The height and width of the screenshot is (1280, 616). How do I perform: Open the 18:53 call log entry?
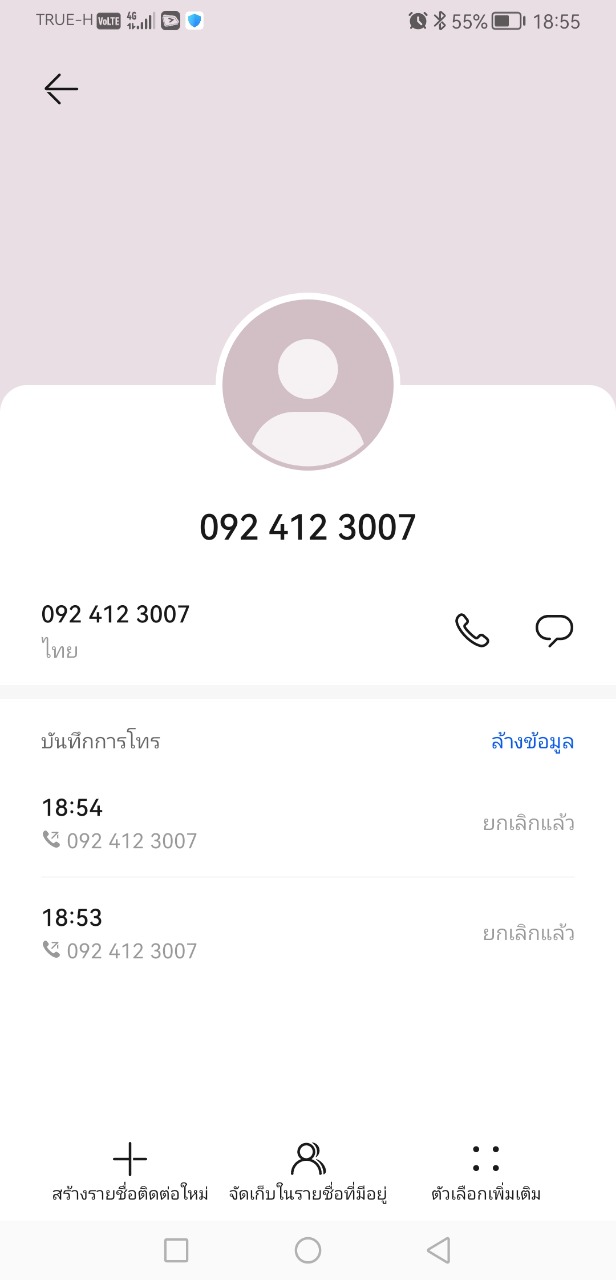308,933
